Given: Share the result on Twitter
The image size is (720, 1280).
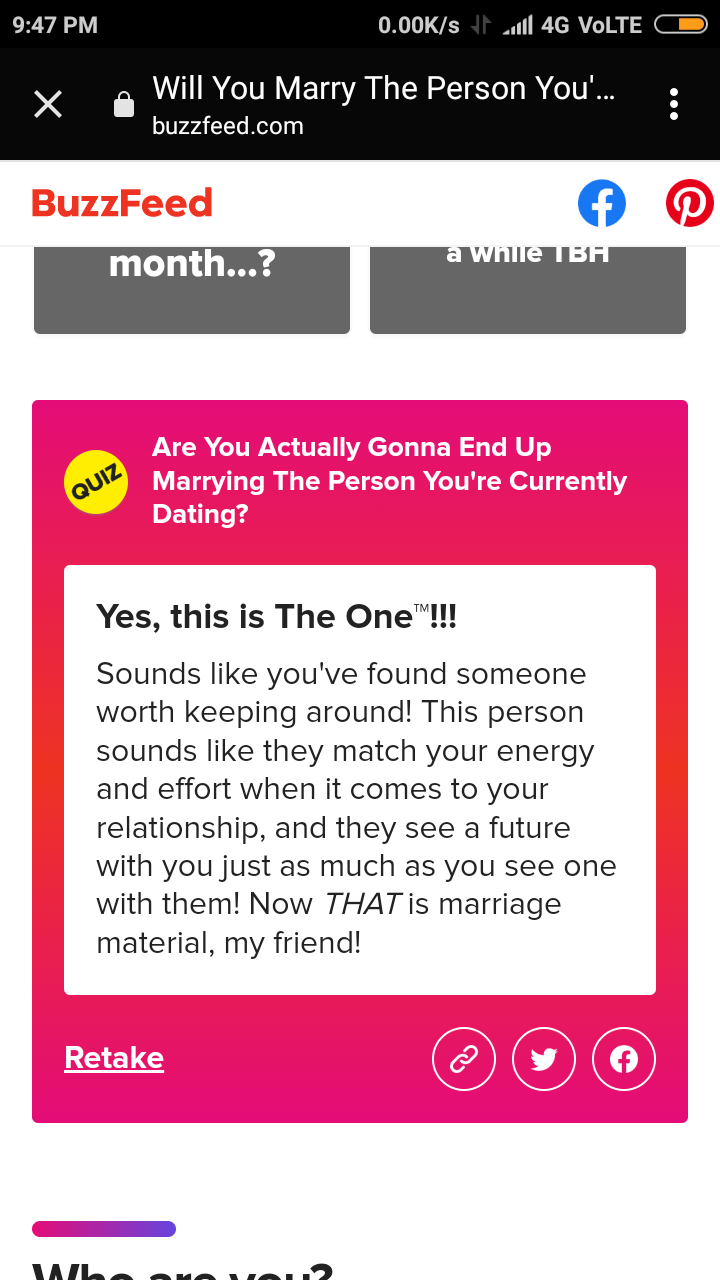Looking at the screenshot, I should (x=544, y=1059).
